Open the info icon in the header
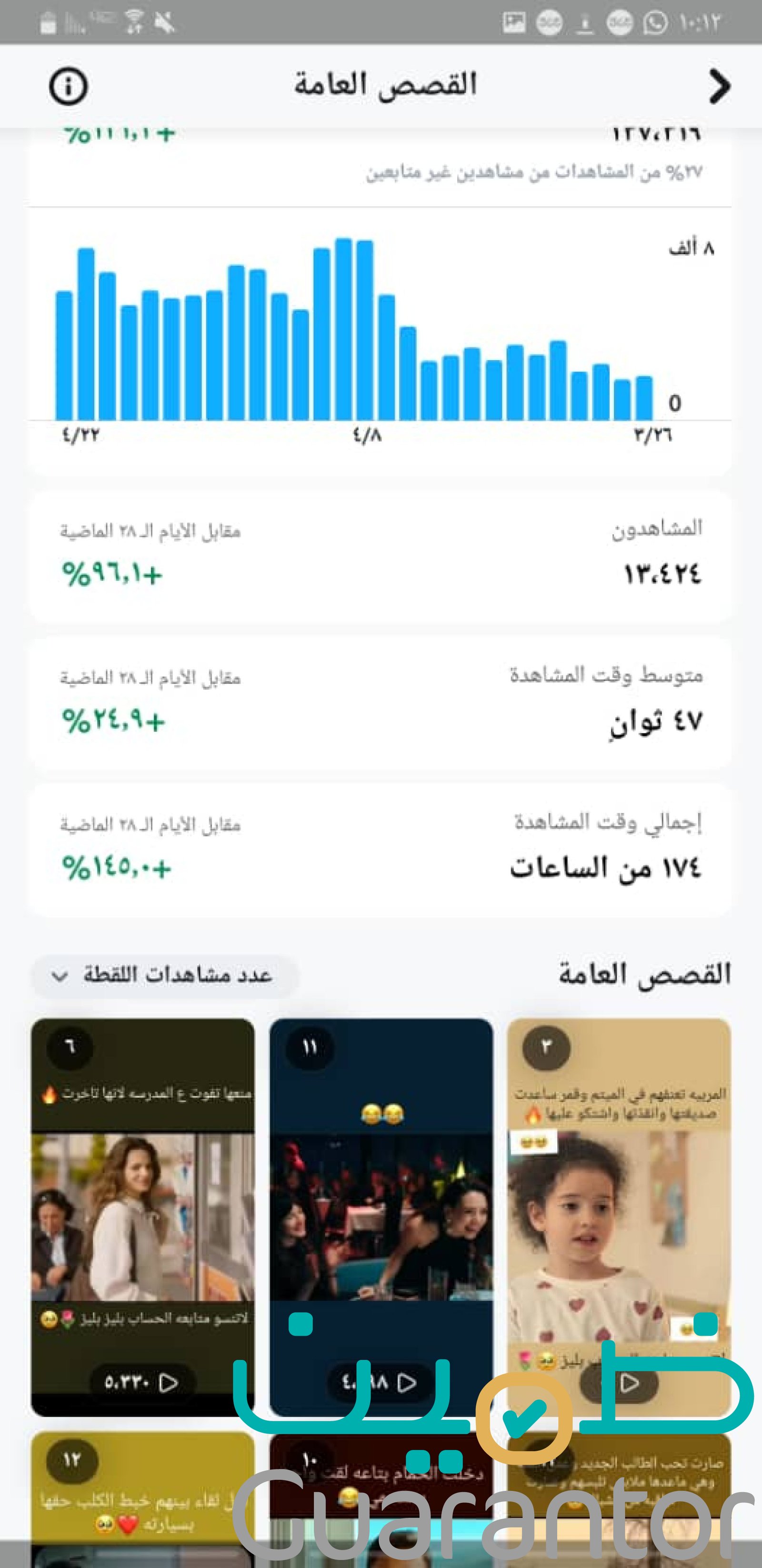This screenshot has height=1568, width=762. click(68, 86)
